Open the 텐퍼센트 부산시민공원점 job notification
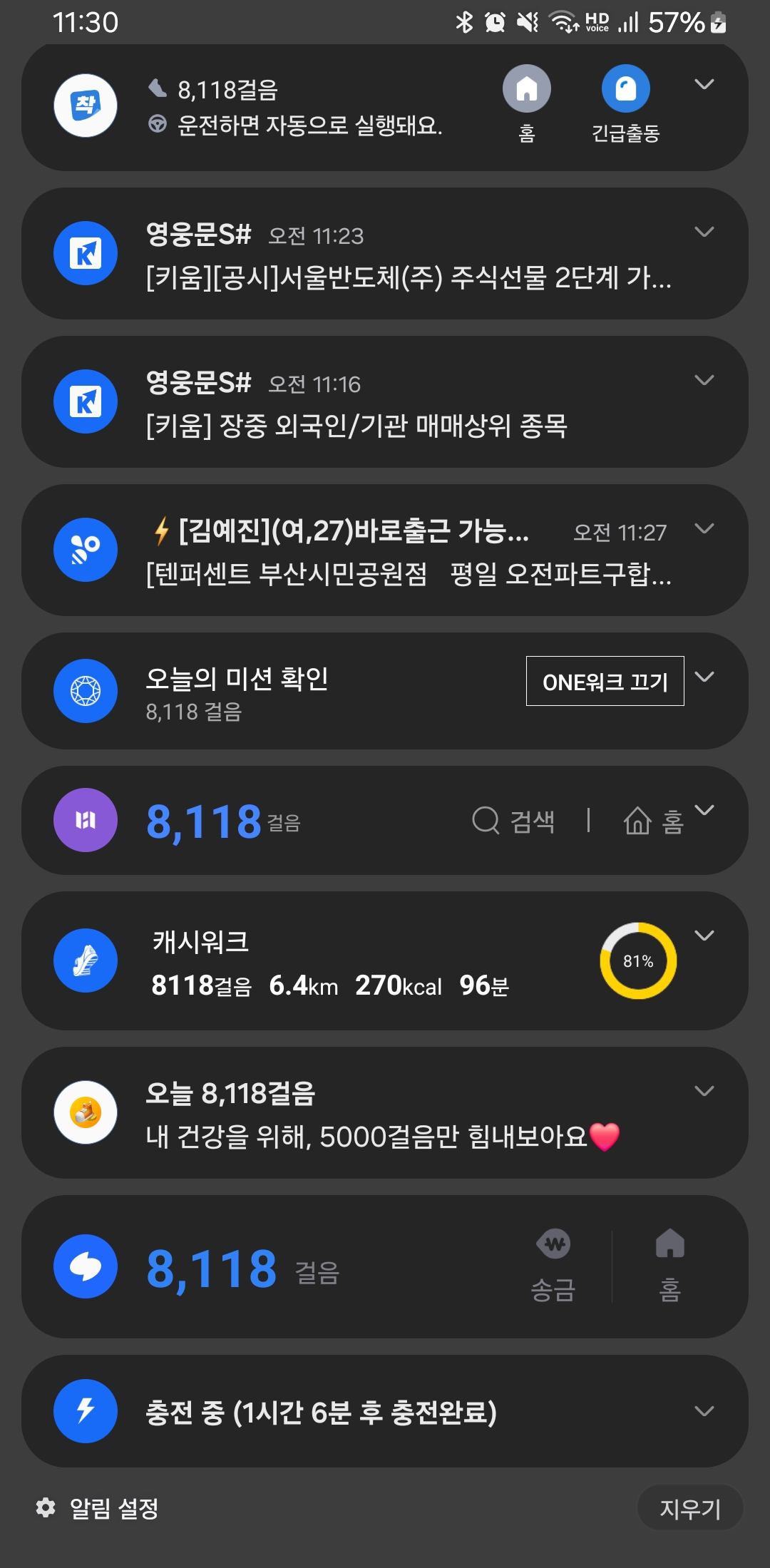Image resolution: width=770 pixels, height=1568 pixels. point(408,573)
